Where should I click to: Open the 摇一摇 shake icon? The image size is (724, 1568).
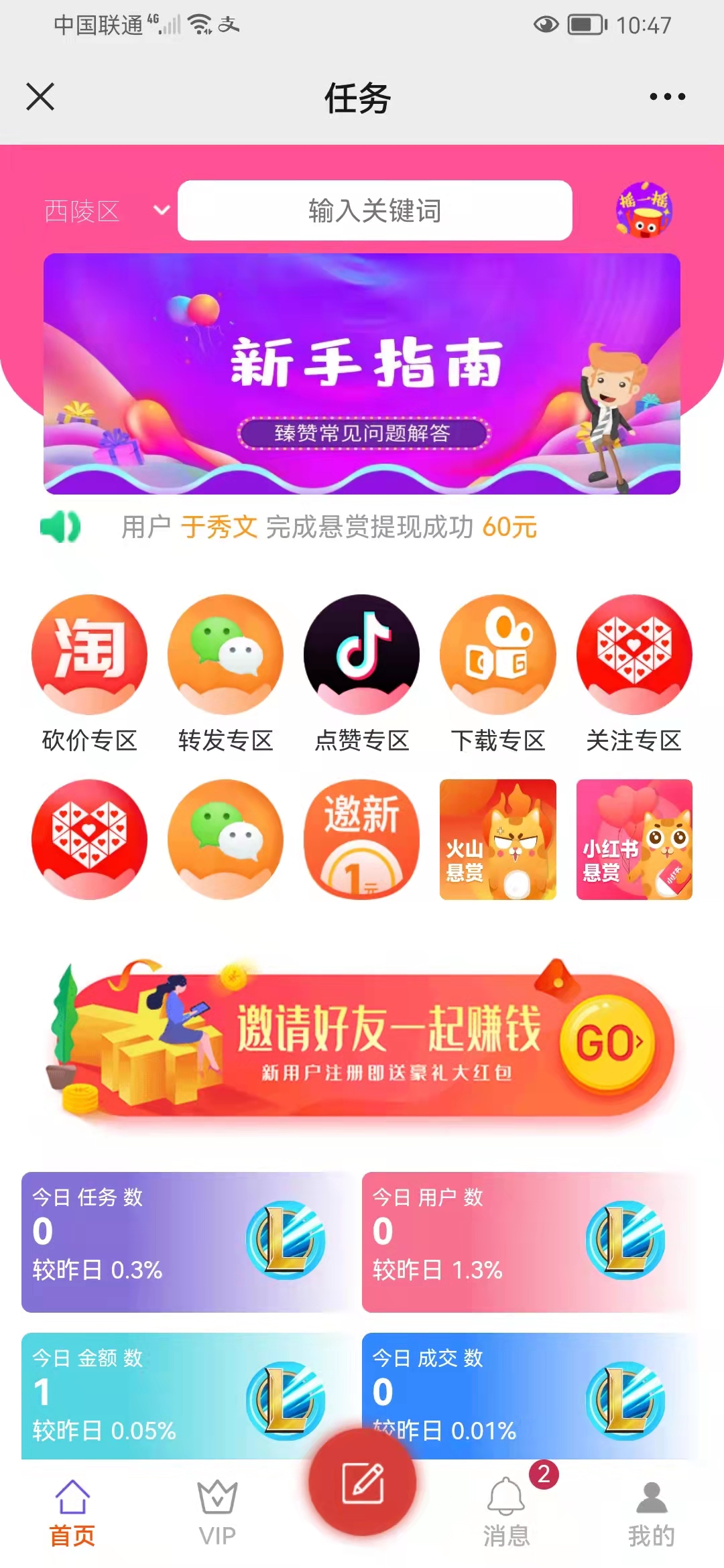tap(644, 210)
